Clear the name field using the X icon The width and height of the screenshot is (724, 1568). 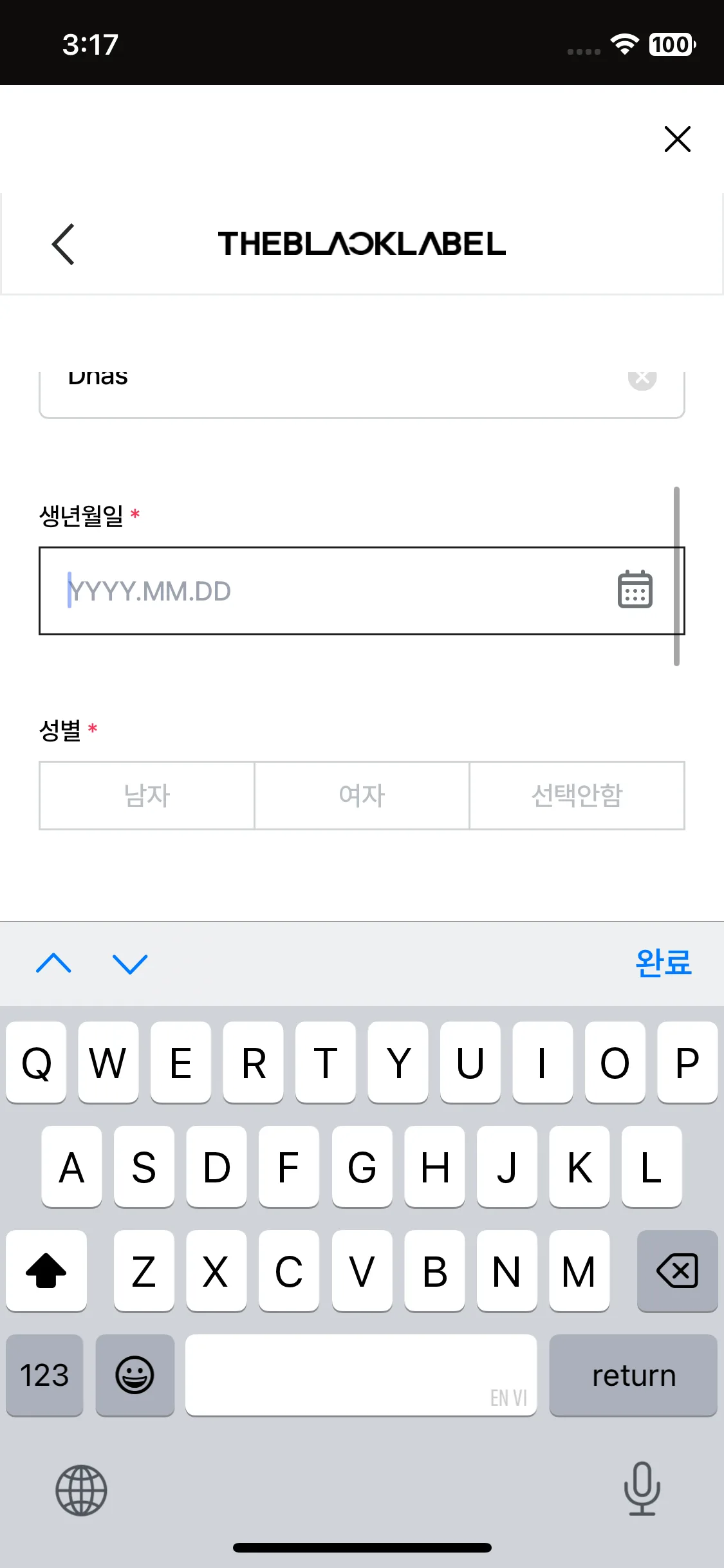642,378
